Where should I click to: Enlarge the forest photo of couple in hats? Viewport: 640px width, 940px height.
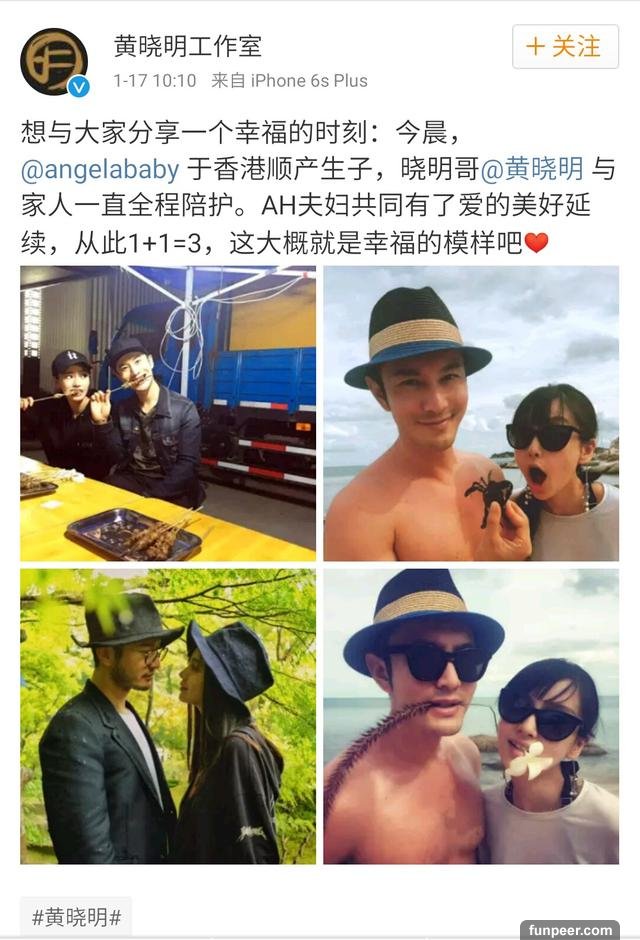coord(168,716)
